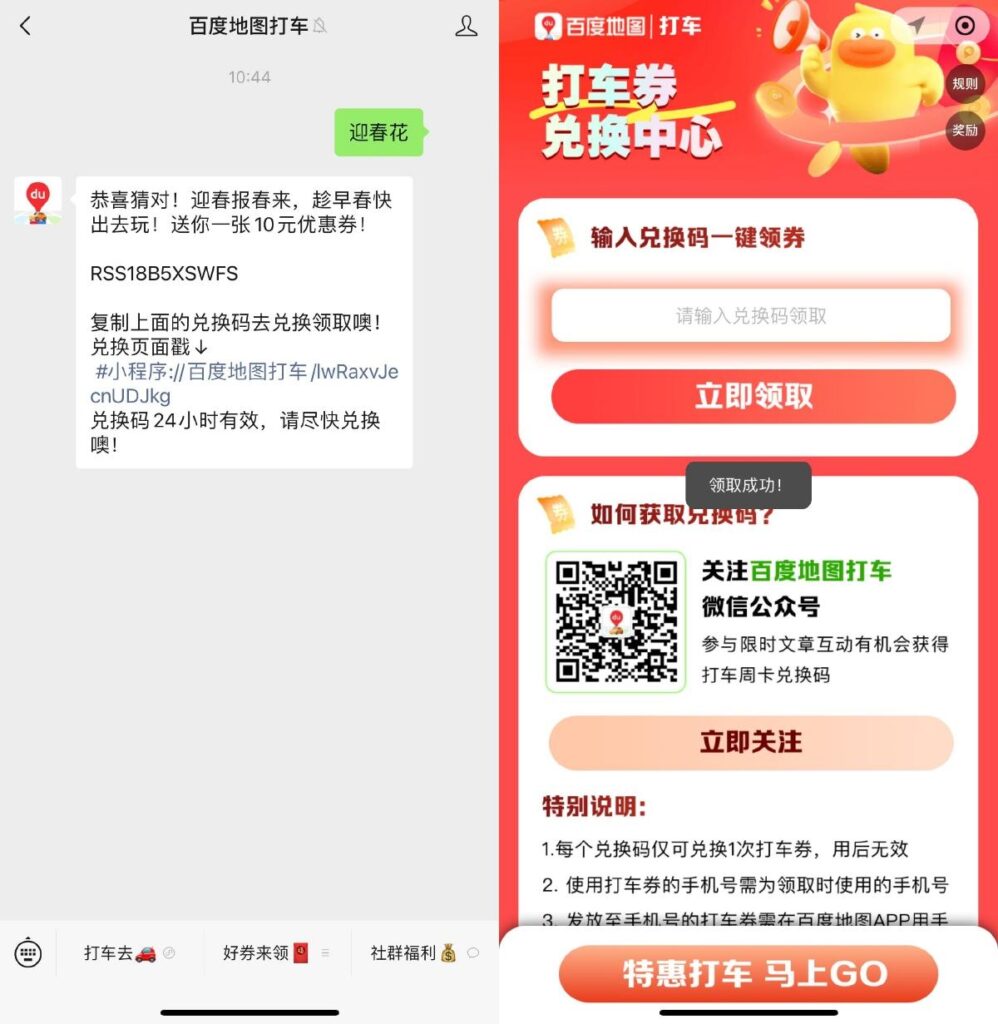The height and width of the screenshot is (1024, 998).
Task: Click the circle target icon in the capsule
Action: pos(966,25)
